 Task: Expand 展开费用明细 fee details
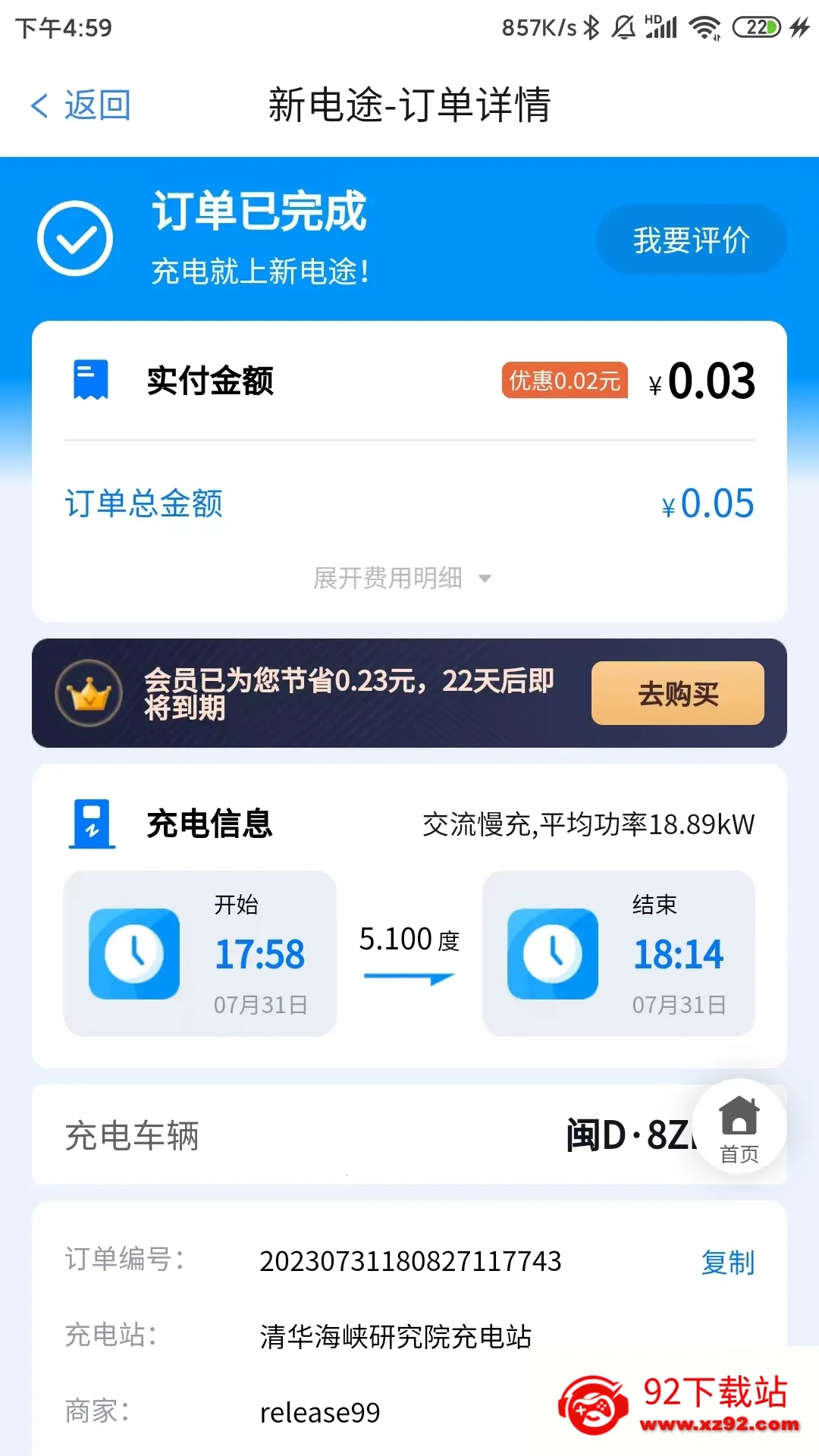point(402,579)
